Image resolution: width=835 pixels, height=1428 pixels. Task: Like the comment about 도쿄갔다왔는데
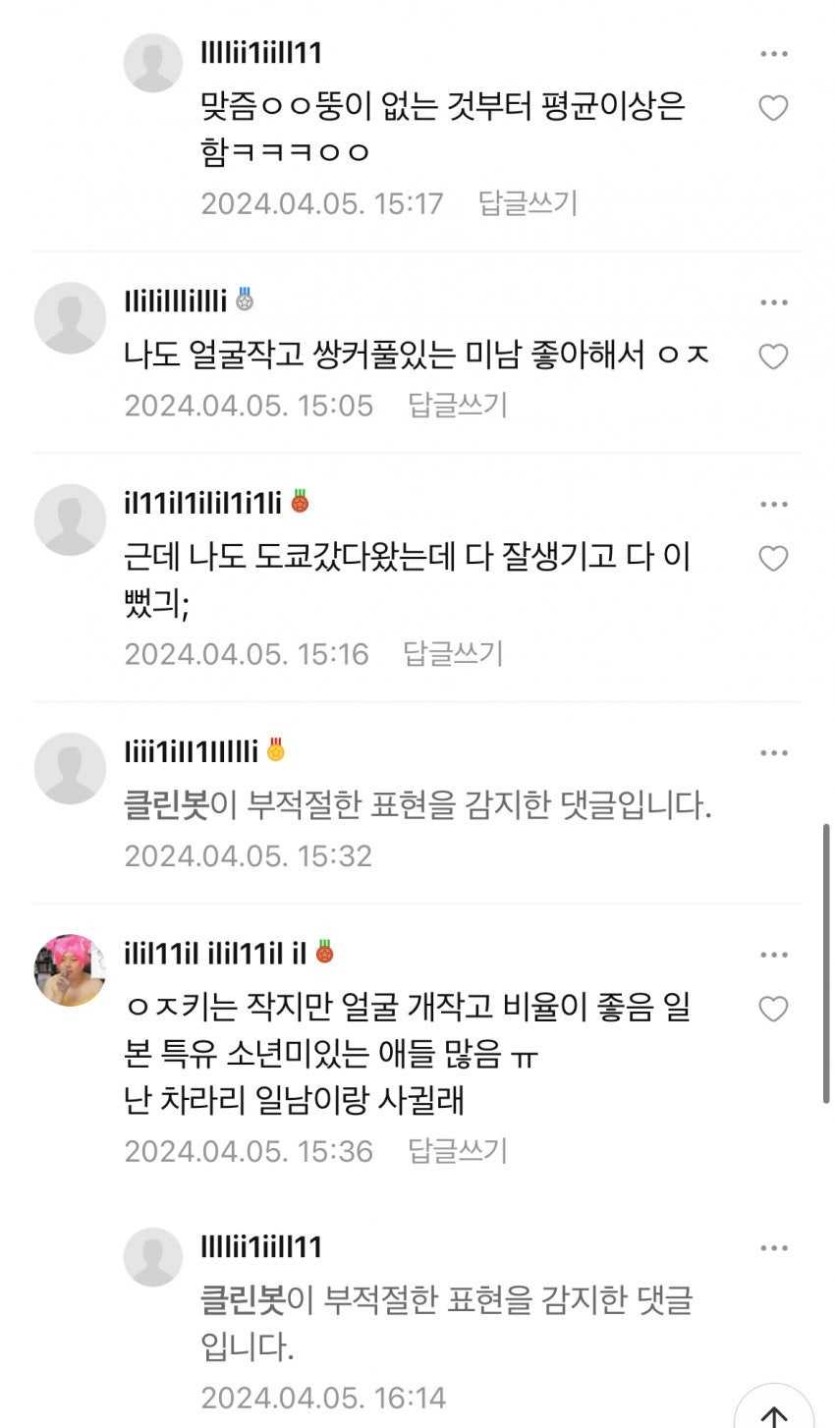click(x=773, y=558)
